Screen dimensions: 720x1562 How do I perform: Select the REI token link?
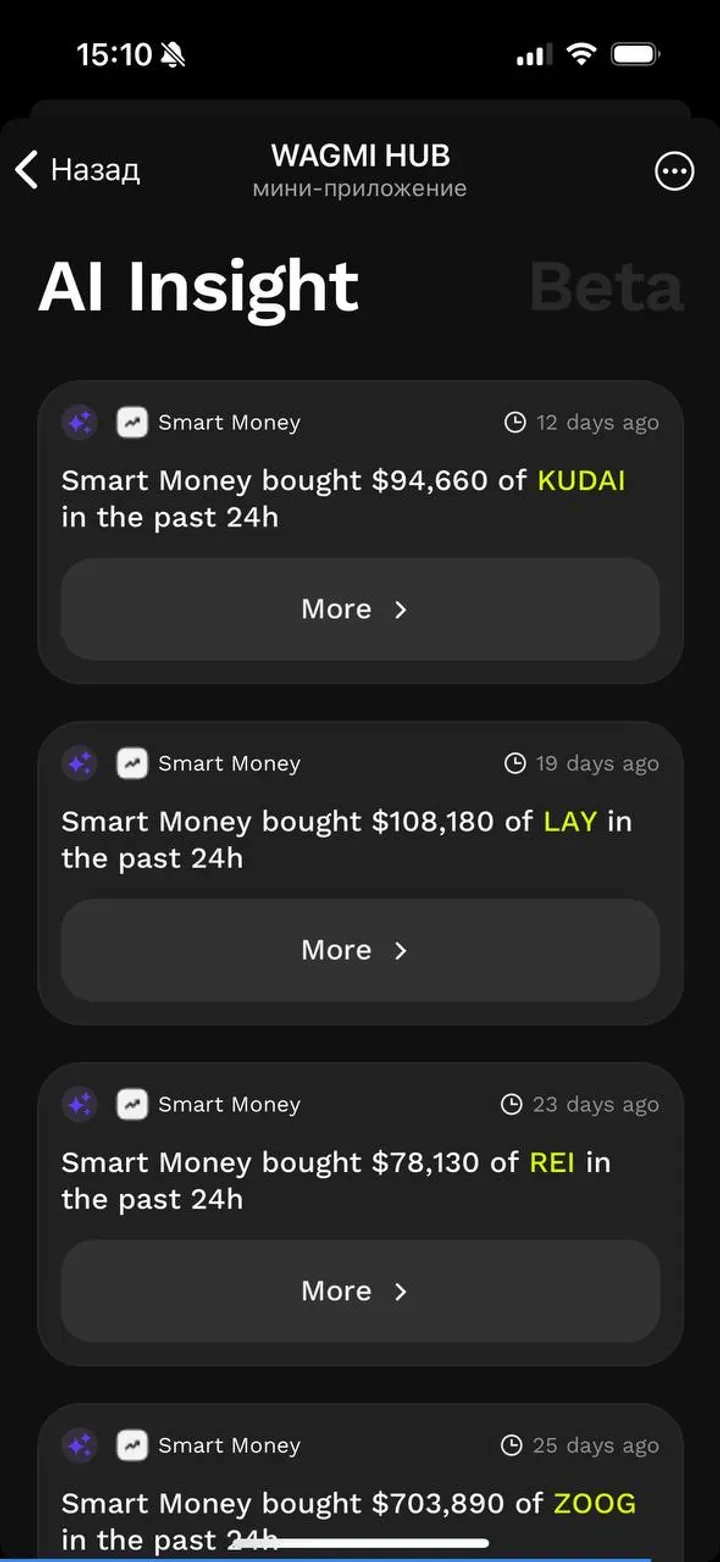pyautogui.click(x=552, y=1163)
